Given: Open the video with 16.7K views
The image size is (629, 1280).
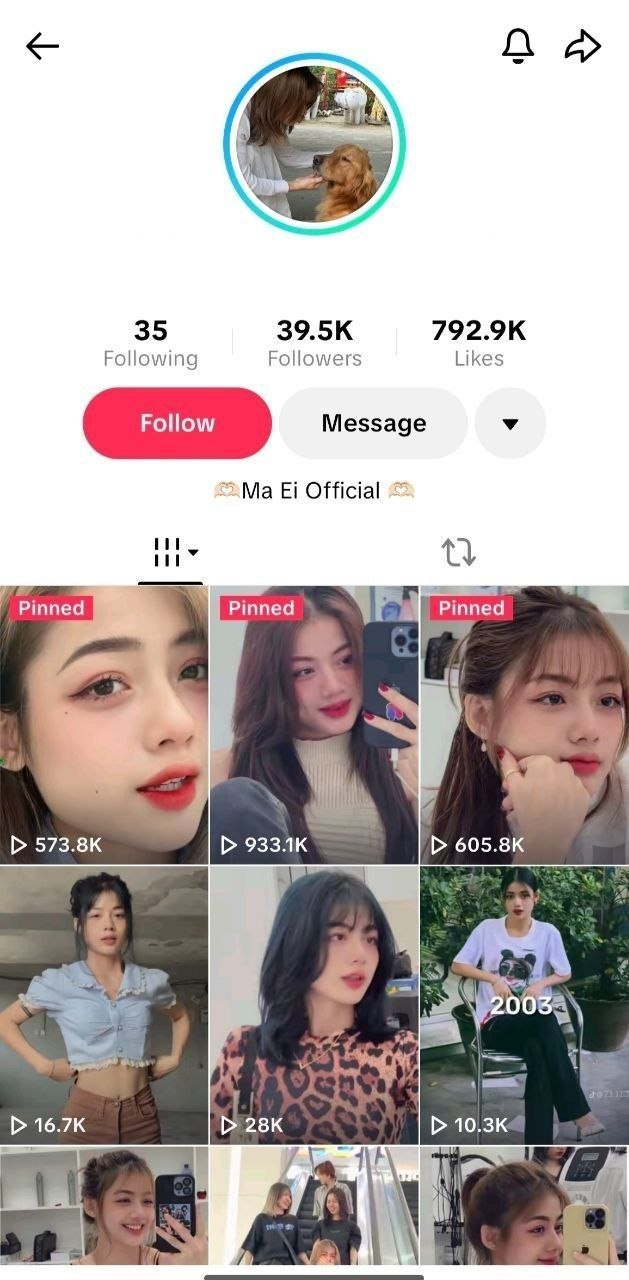Looking at the screenshot, I should click(104, 1005).
